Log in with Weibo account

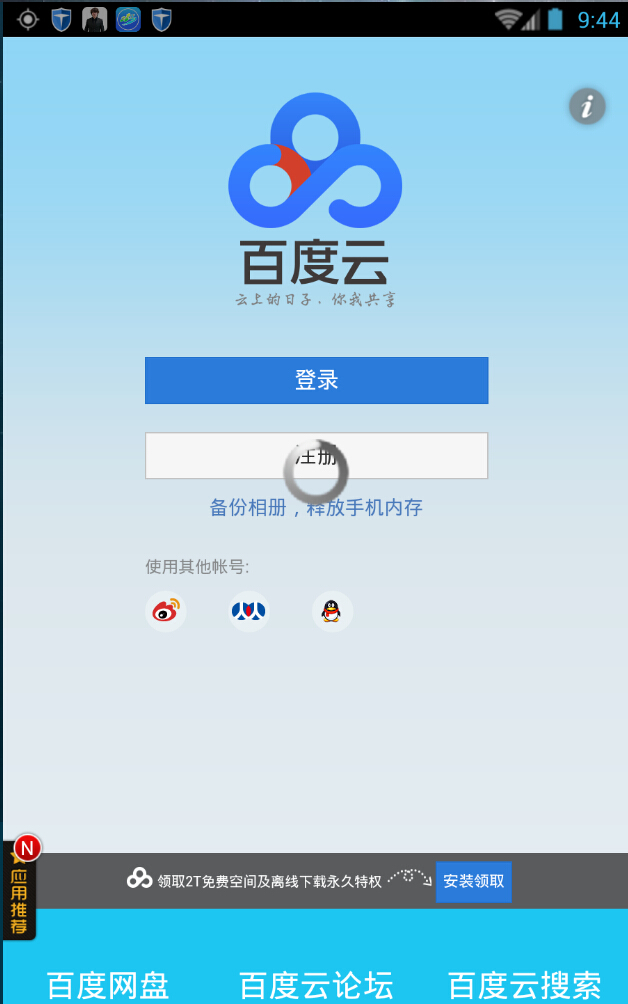(x=166, y=611)
